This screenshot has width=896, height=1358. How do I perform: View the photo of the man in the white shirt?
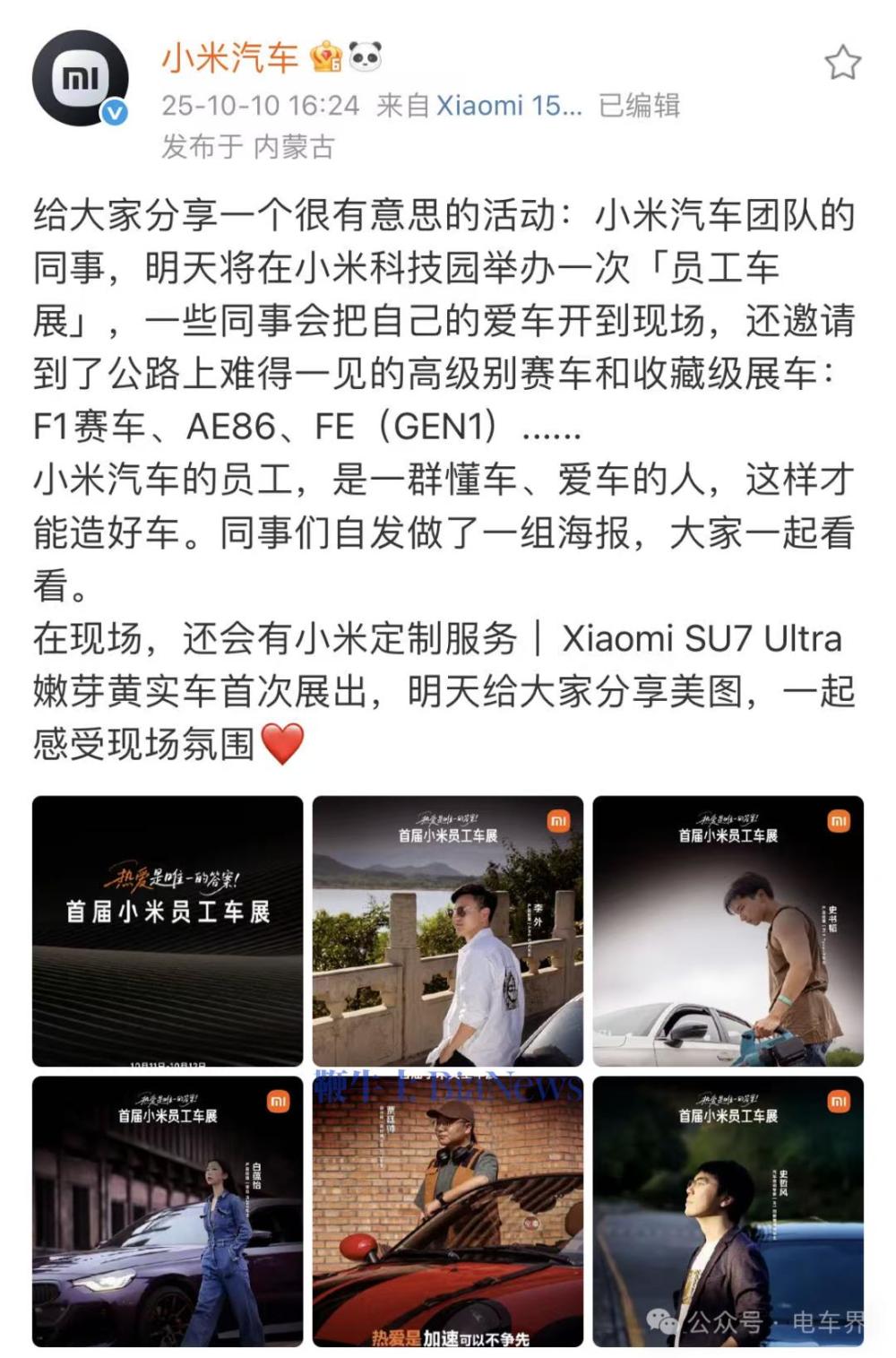448,930
